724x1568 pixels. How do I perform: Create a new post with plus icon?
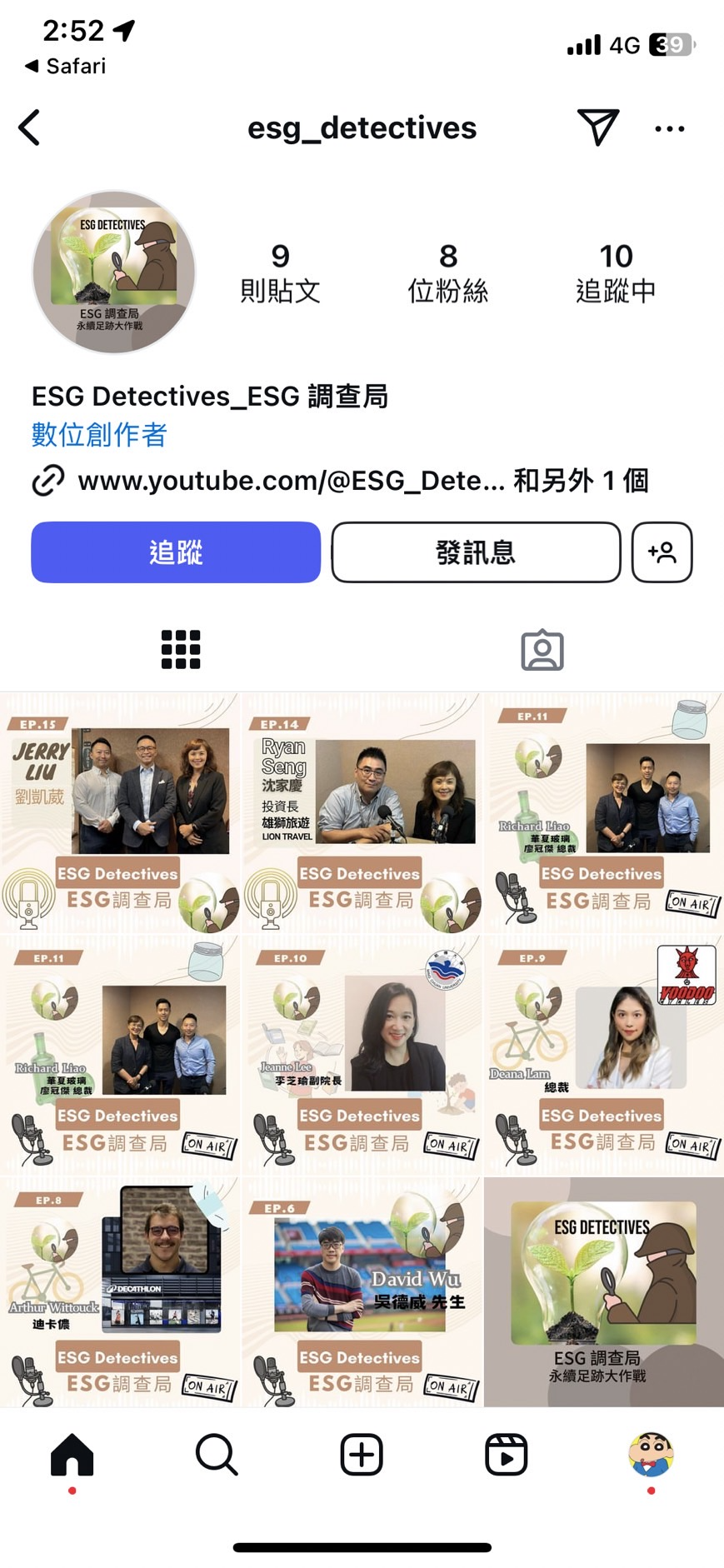(x=362, y=1455)
